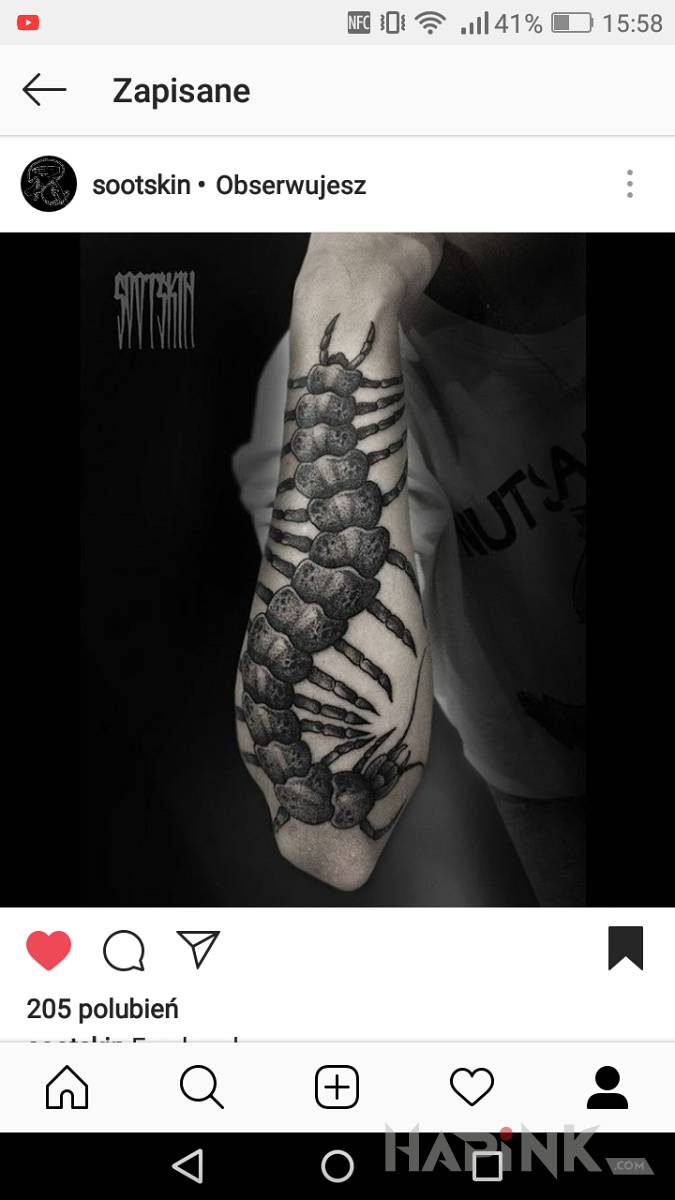The height and width of the screenshot is (1200, 675).
Task: Tap the system back button
Action: point(187,1166)
